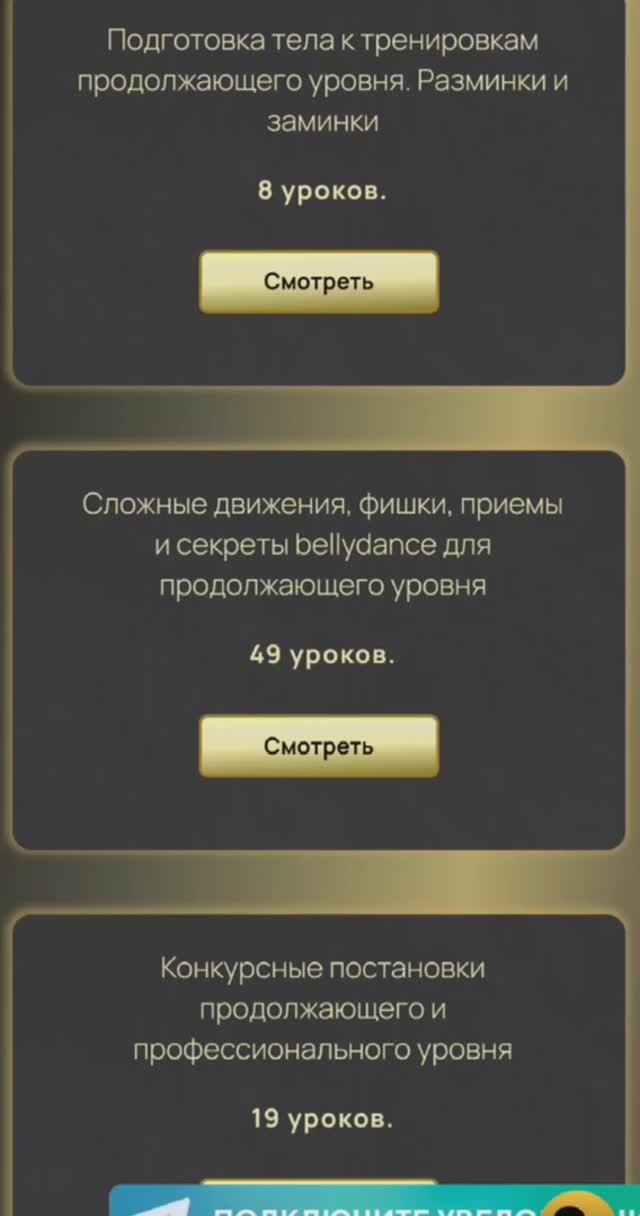Open Смотреть for the 49 уроков bellydance course

[319, 746]
